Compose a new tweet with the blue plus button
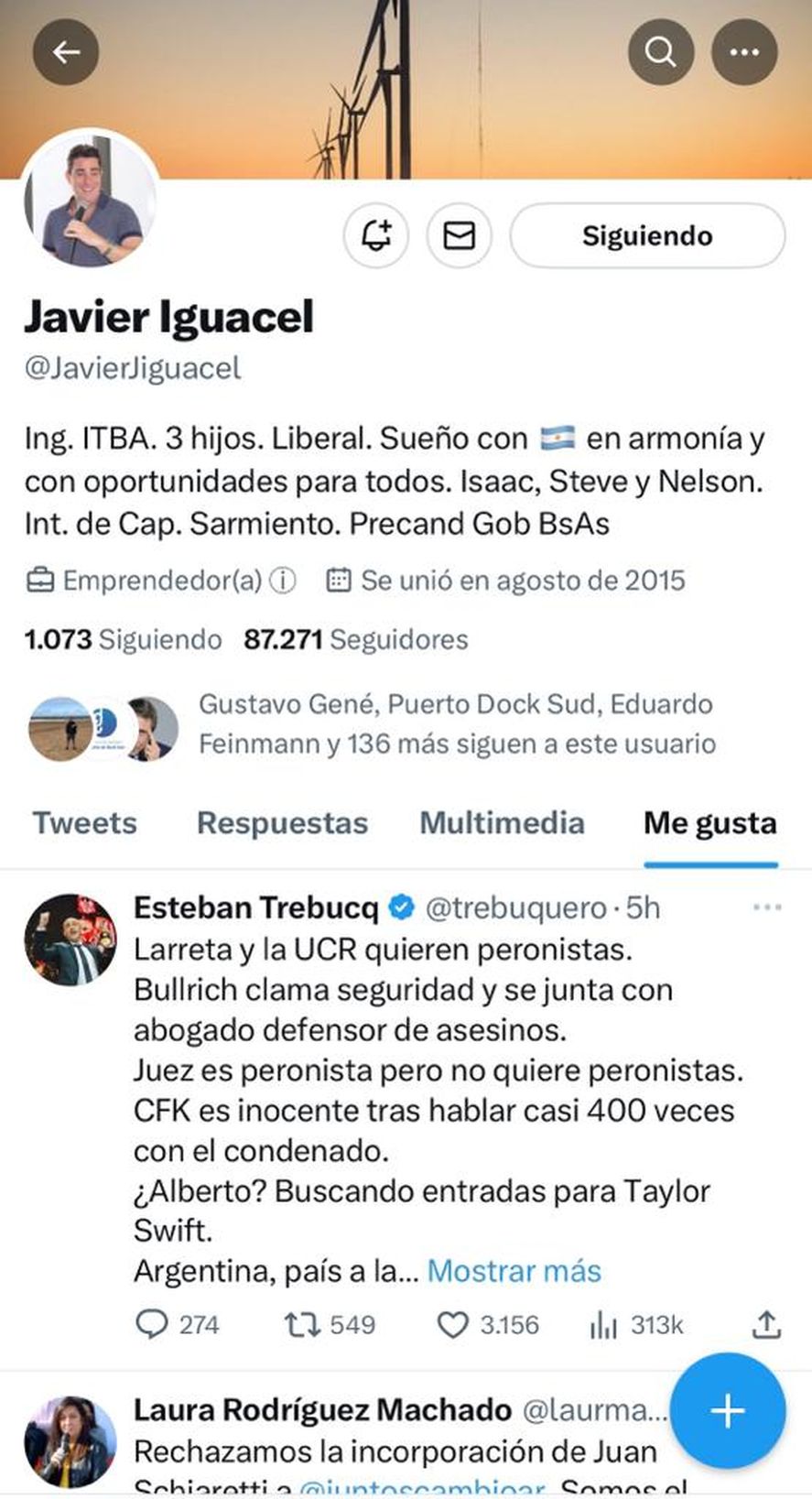Image resolution: width=812 pixels, height=1499 pixels. click(x=727, y=1412)
